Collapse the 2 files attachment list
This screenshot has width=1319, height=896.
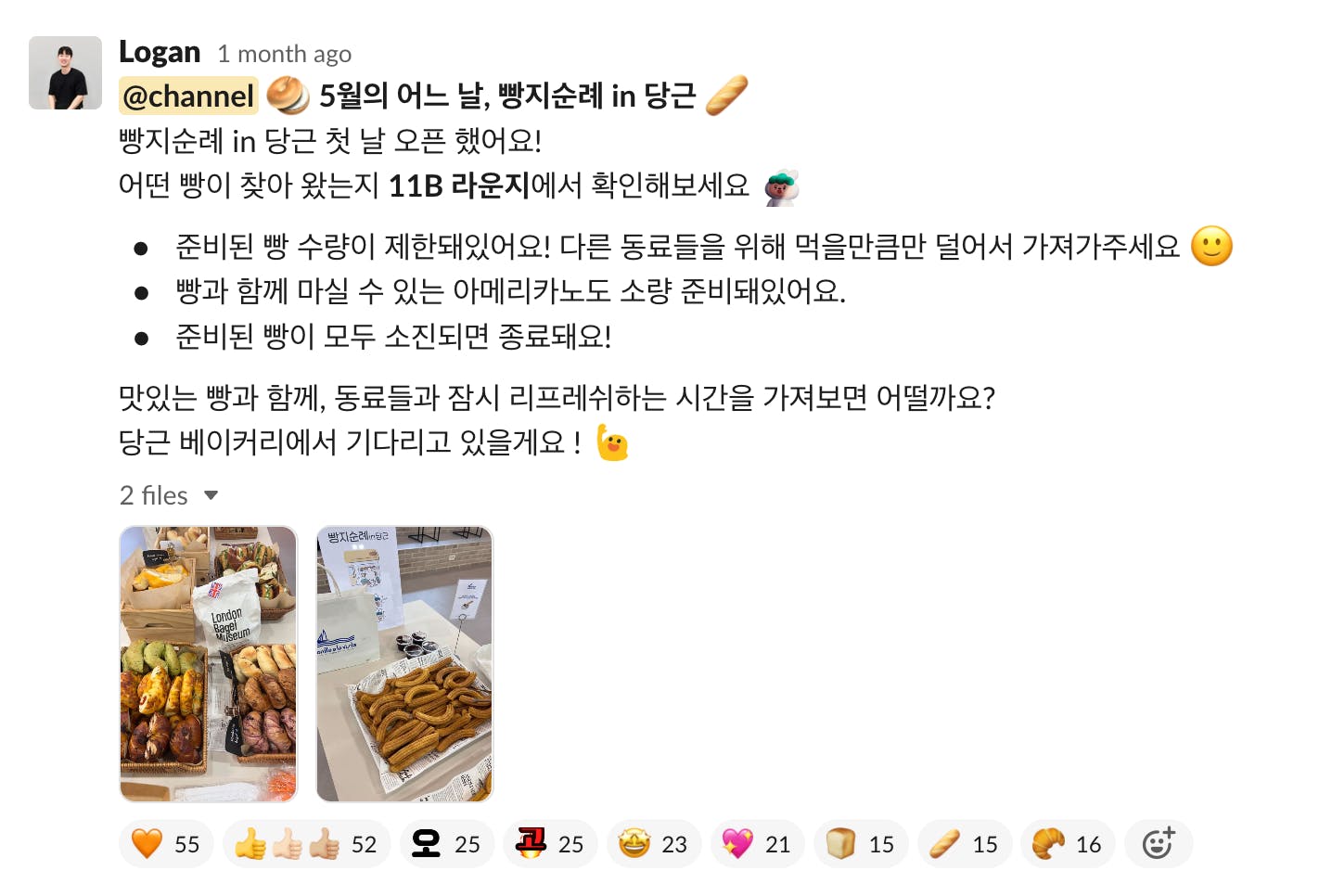pos(211,495)
